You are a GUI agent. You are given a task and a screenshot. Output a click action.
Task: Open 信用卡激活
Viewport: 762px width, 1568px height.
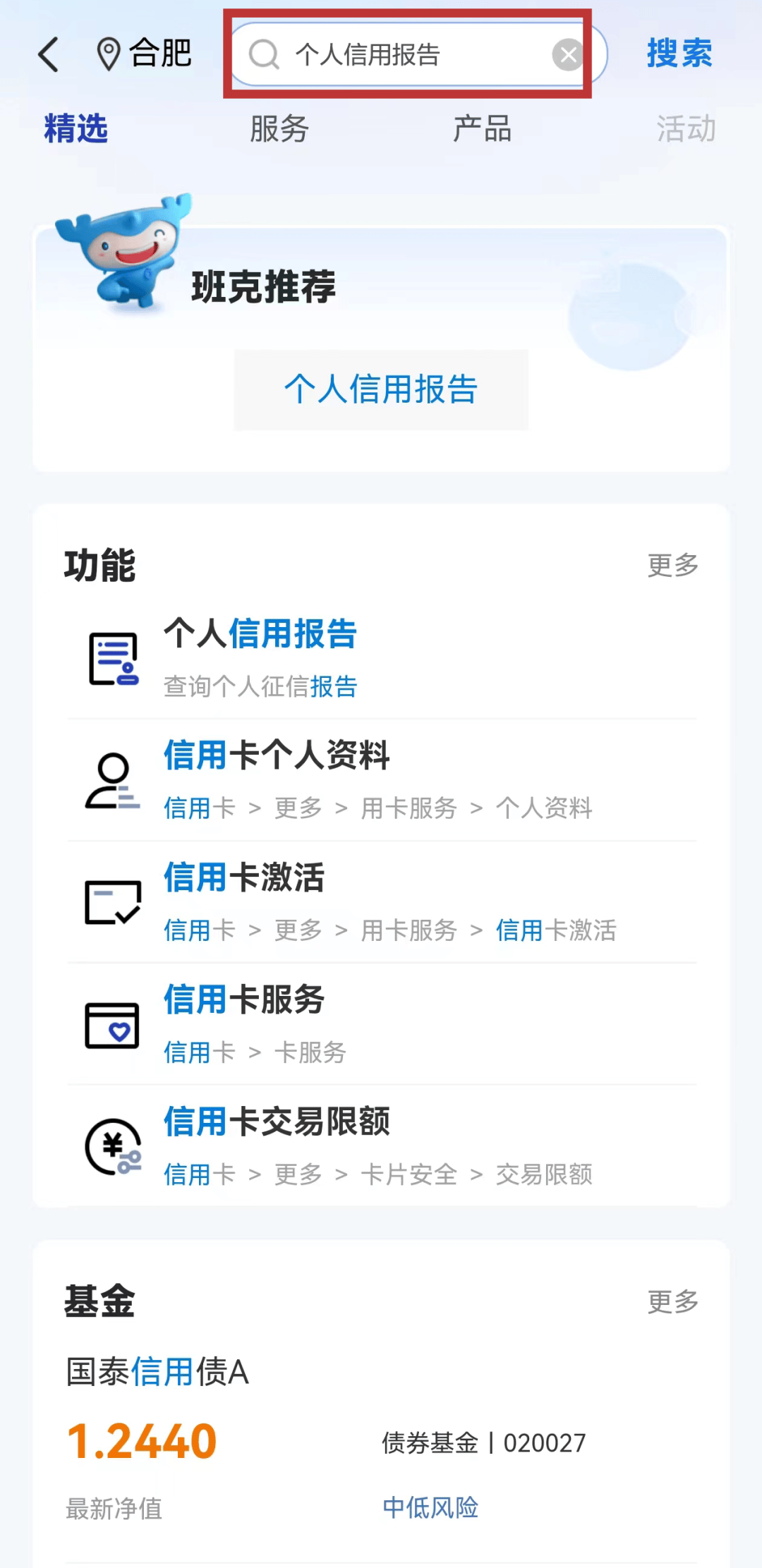coord(381,902)
